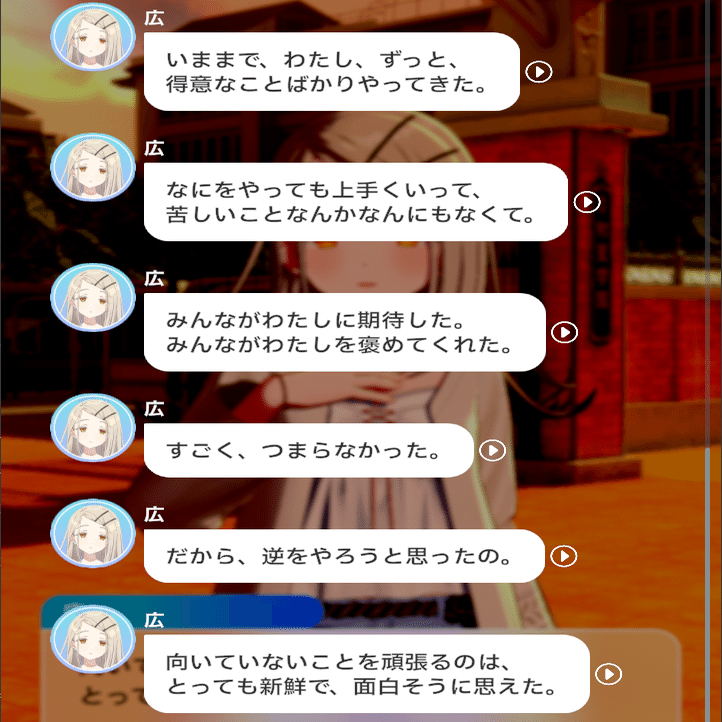Play voice for '向いていないことを頑張るのは' line

(607, 674)
